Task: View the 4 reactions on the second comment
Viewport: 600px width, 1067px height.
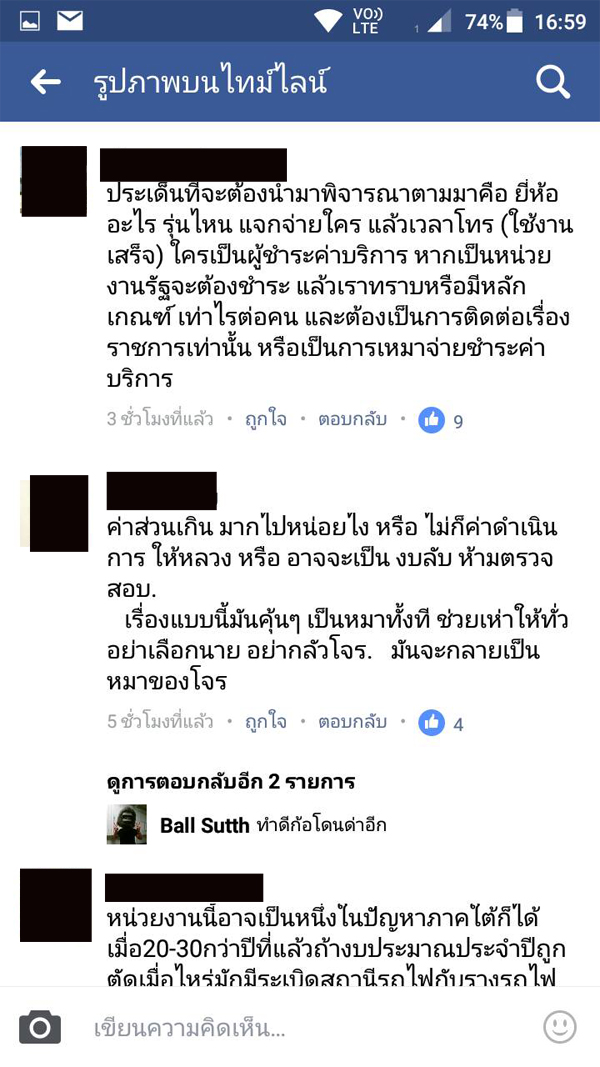Action: [441, 723]
